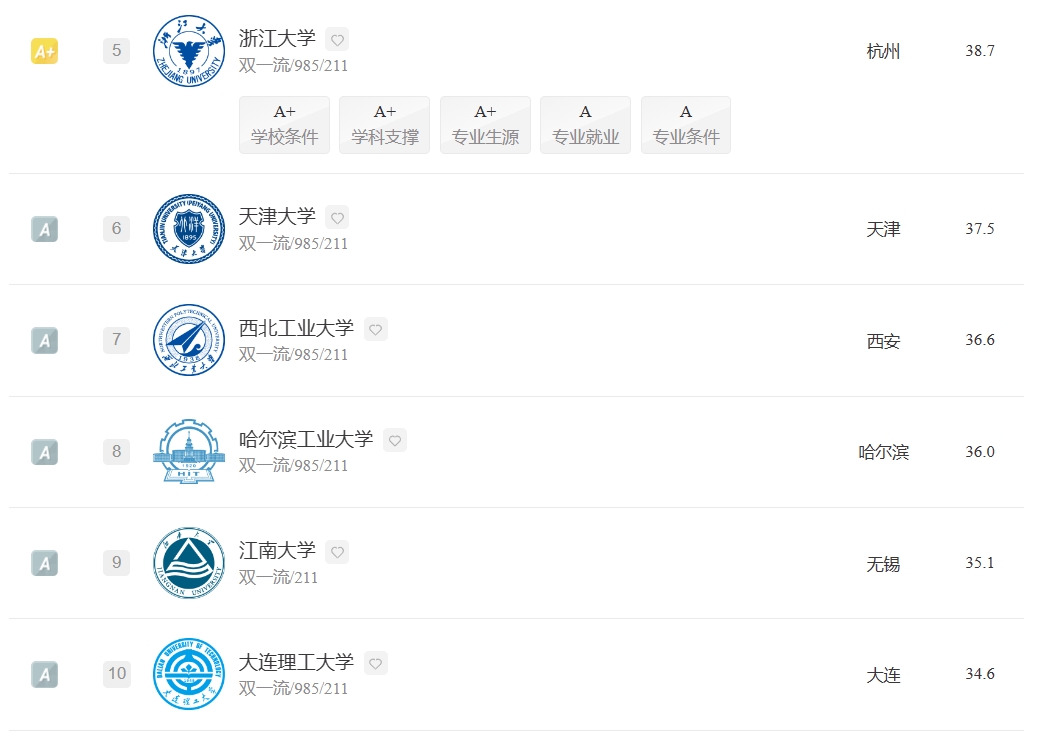The image size is (1041, 744).
Task: Open the 大连理工大学 page
Action: pos(296,662)
